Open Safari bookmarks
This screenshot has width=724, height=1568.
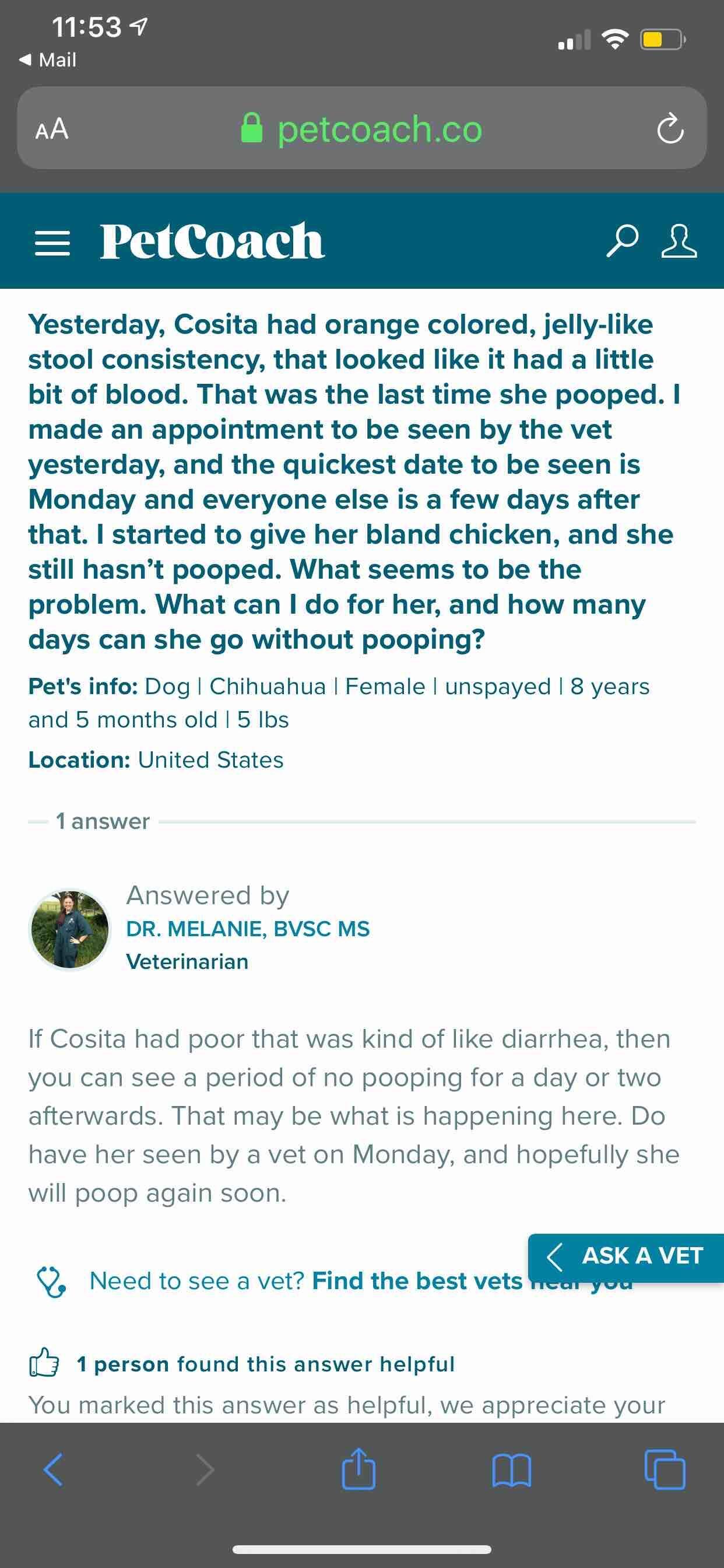pos(512,1469)
